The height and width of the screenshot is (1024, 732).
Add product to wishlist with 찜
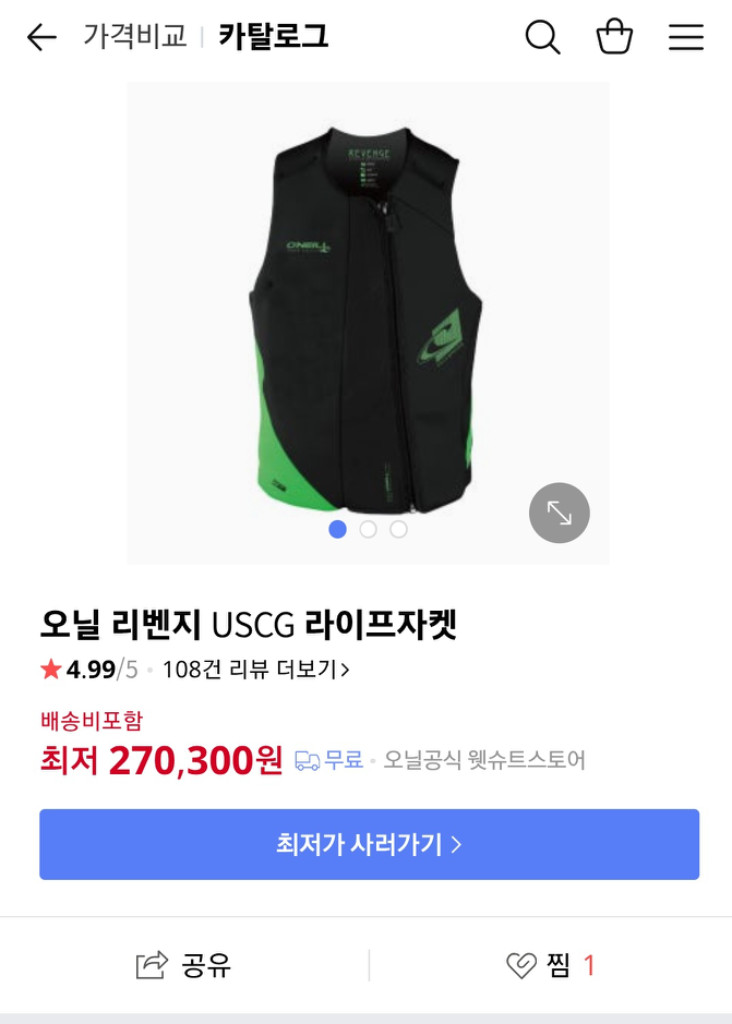click(x=550, y=965)
